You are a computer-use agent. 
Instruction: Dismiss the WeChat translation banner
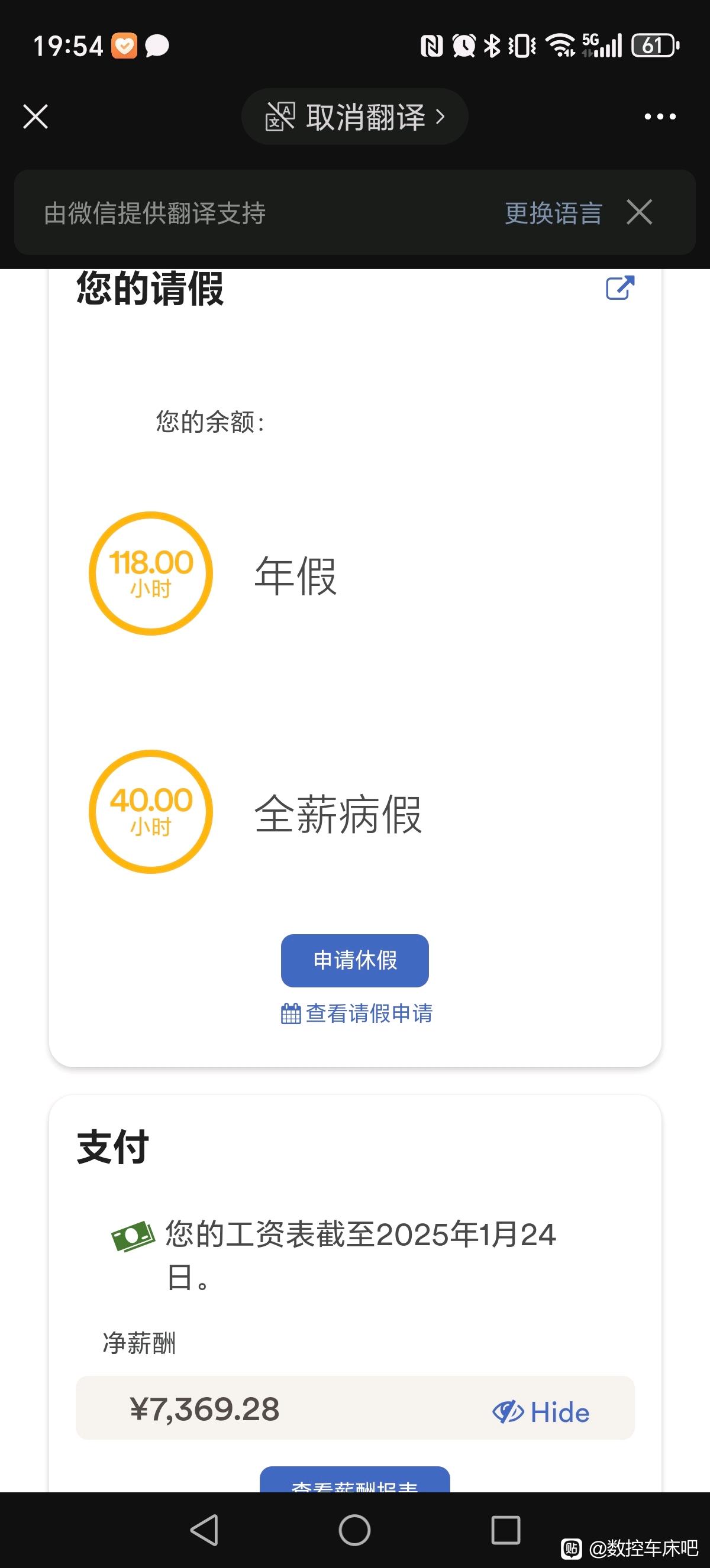[x=640, y=212]
